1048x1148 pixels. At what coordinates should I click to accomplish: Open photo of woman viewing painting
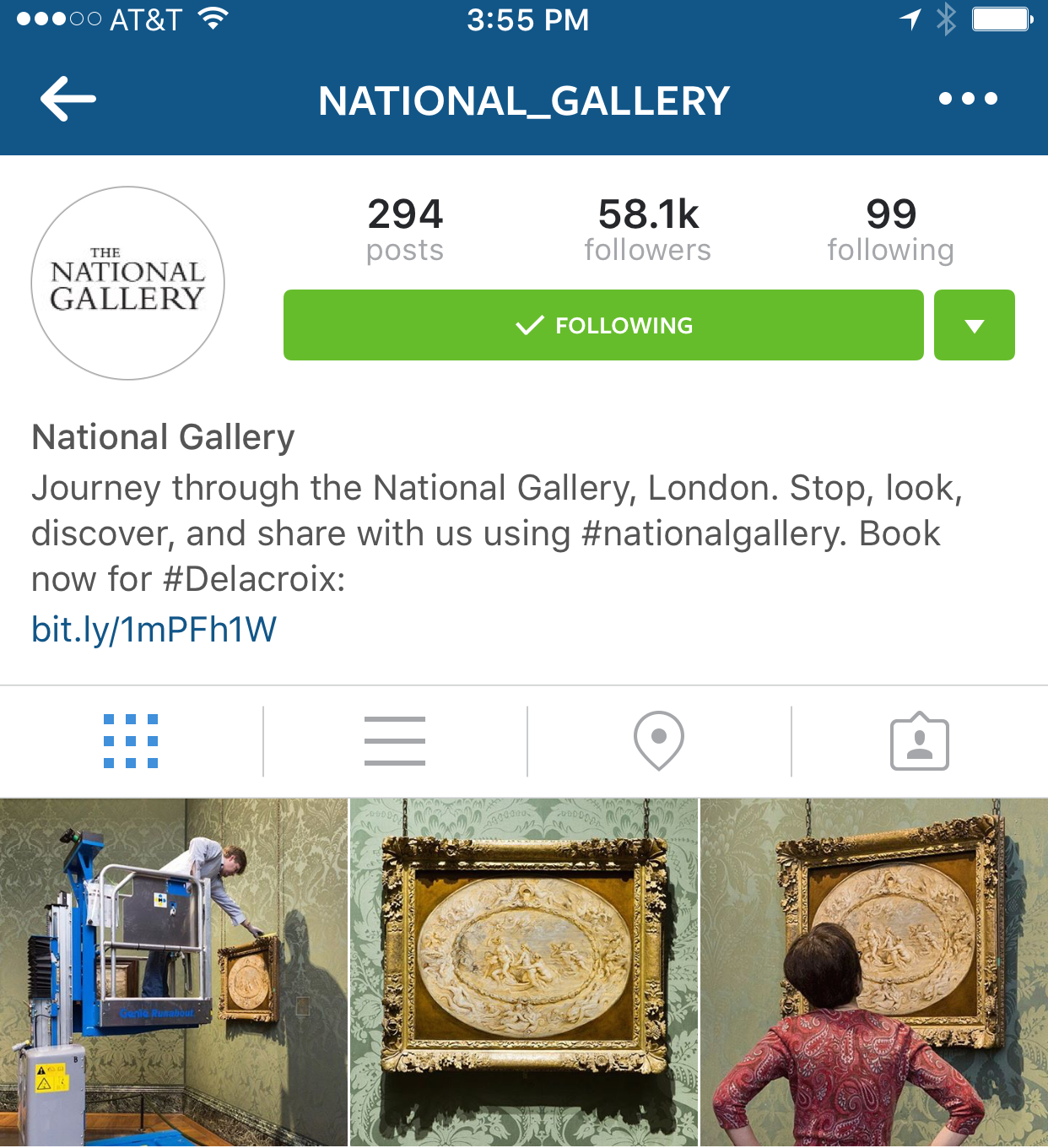point(874,971)
